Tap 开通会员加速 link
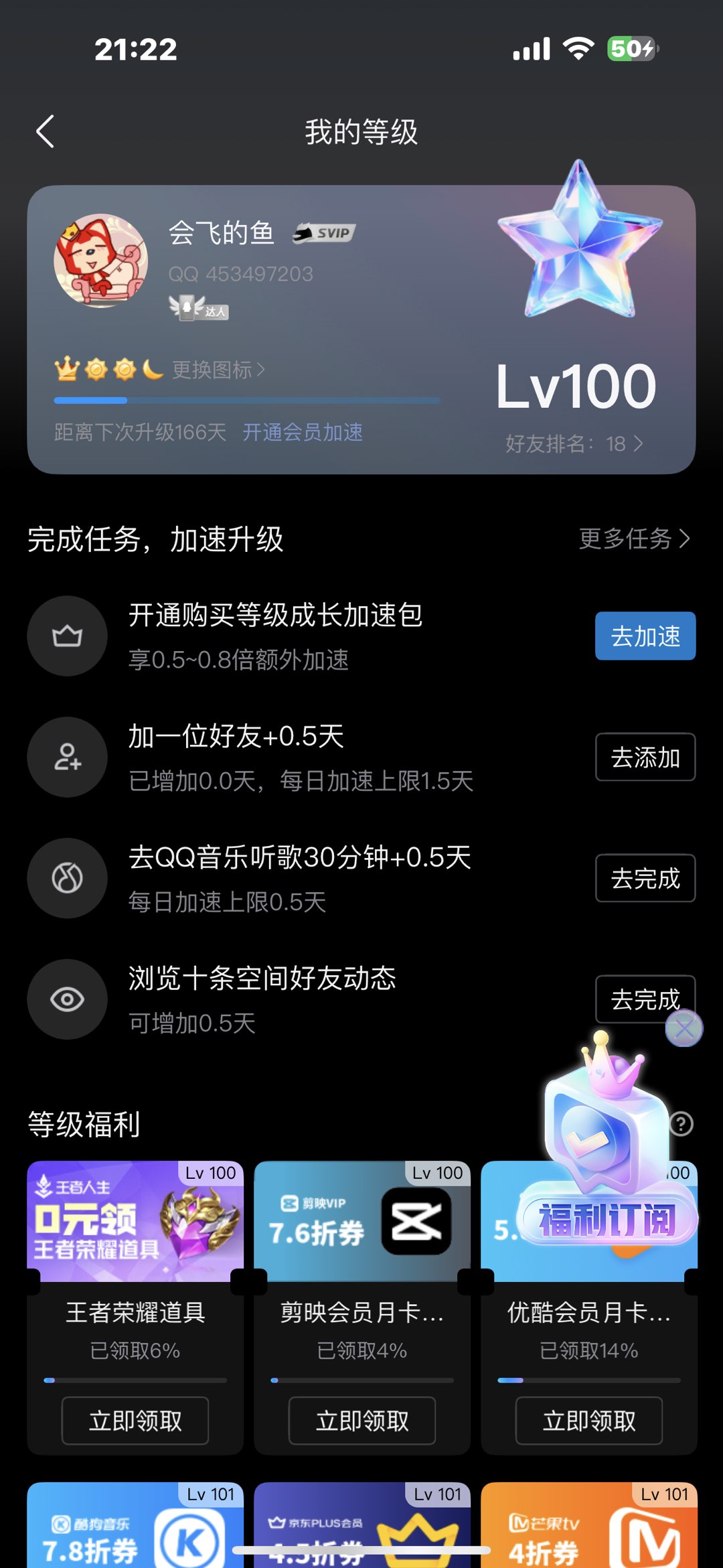 [303, 433]
